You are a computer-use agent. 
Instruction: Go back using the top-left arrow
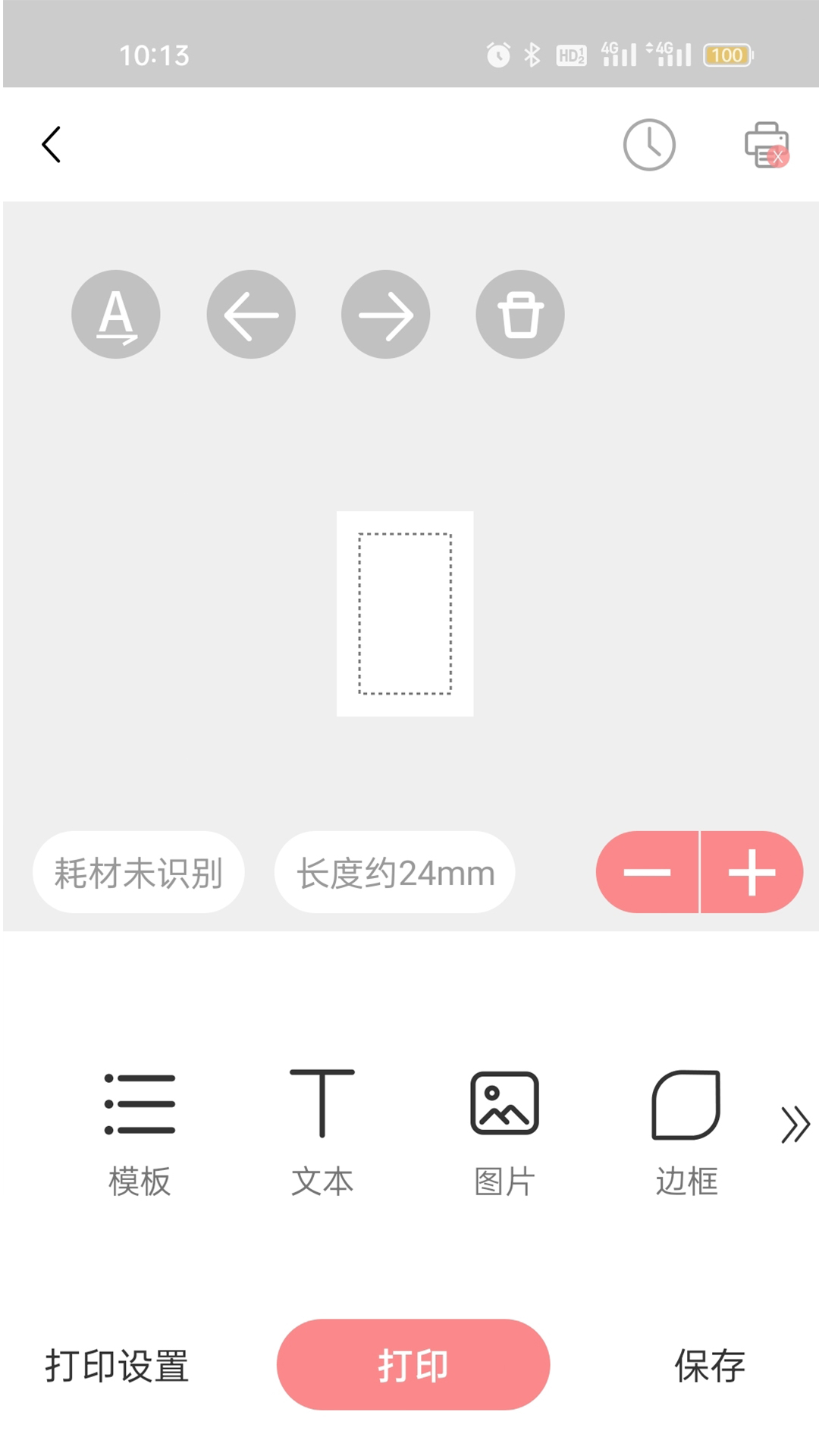click(x=52, y=145)
